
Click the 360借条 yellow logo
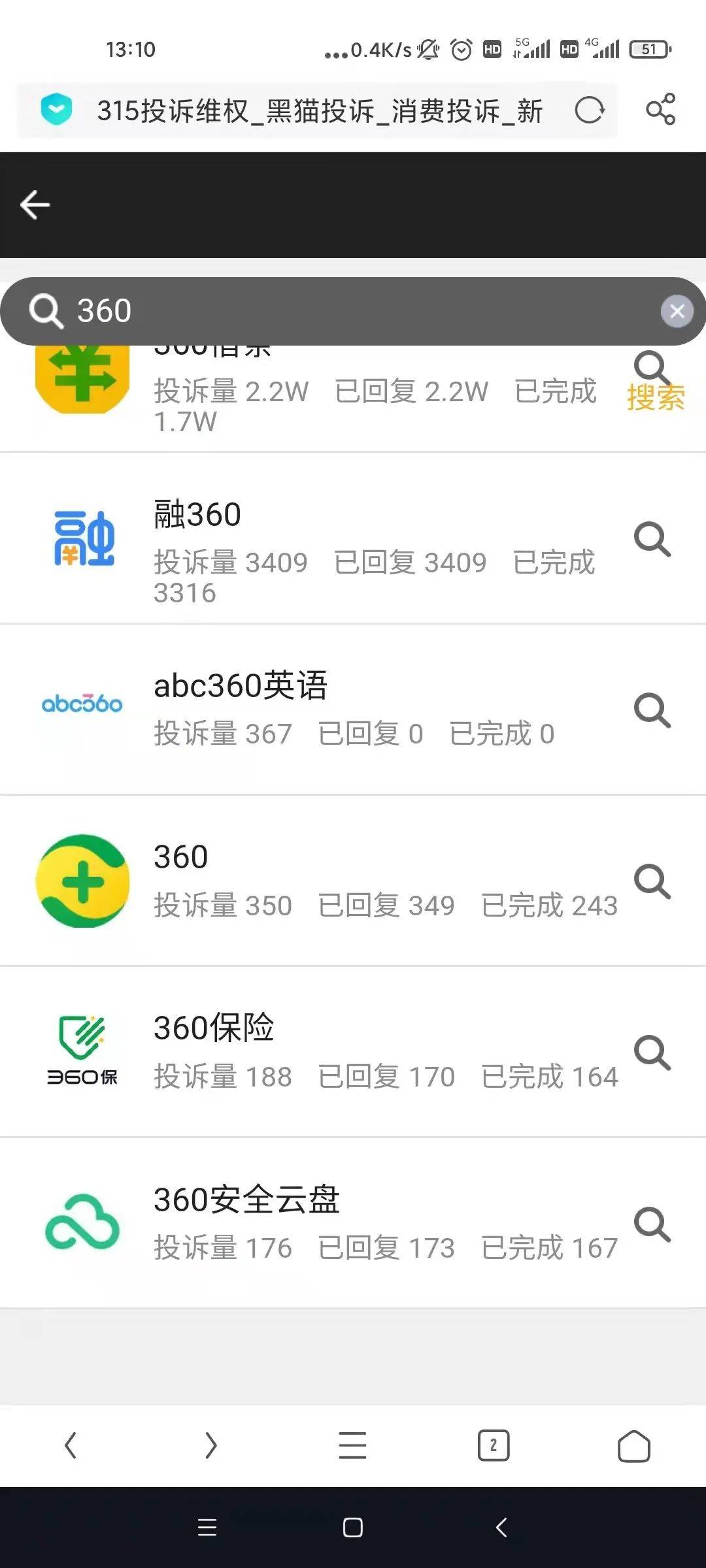coord(82,379)
